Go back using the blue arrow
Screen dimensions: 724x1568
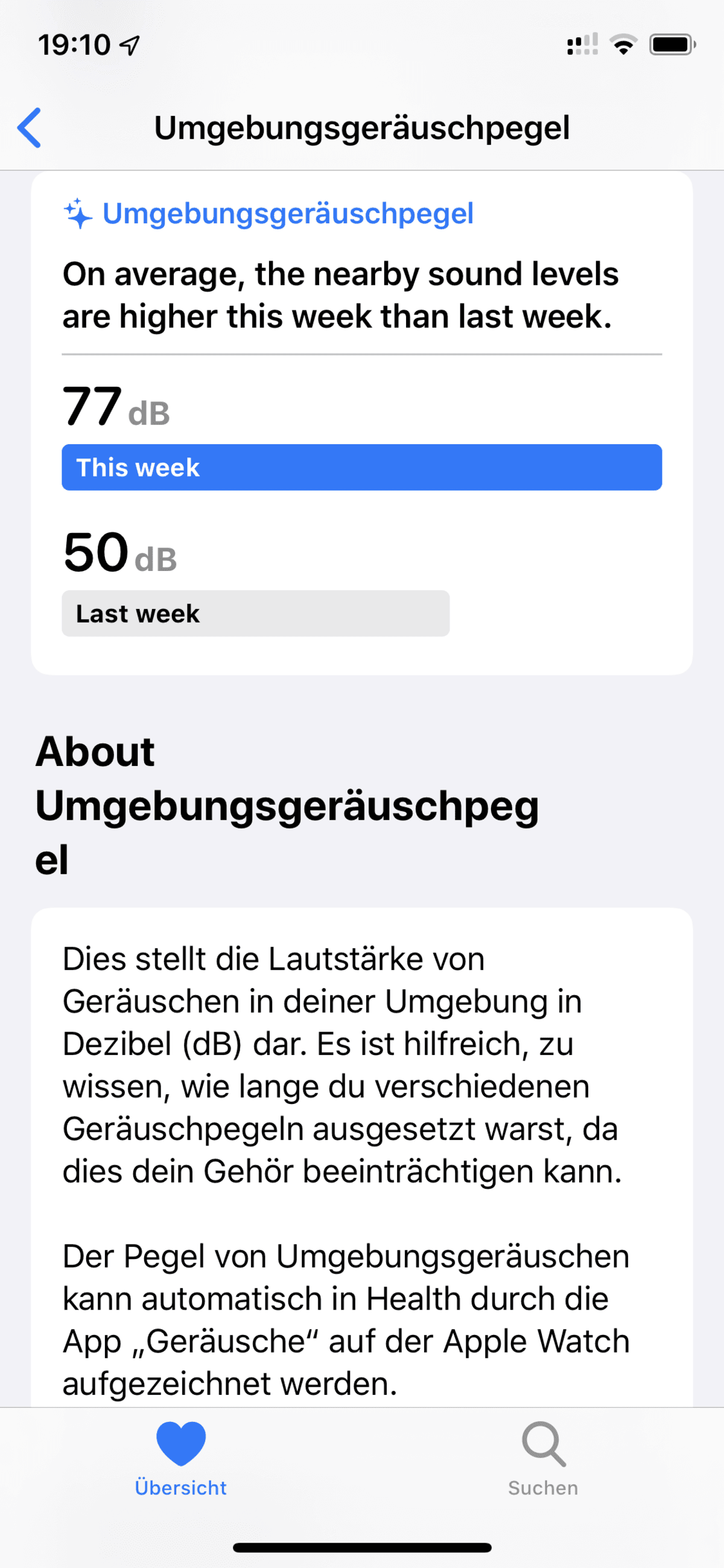pos(29,128)
